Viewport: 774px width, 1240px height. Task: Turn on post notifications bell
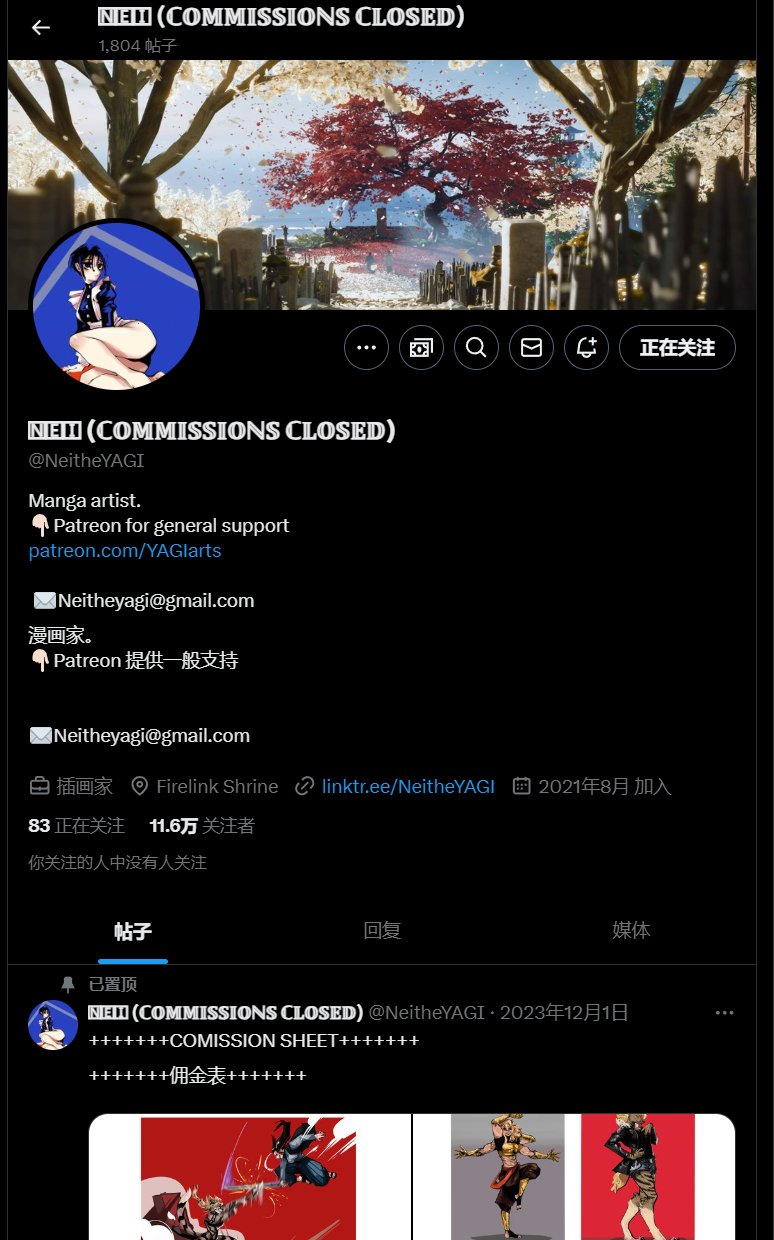pyautogui.click(x=586, y=347)
